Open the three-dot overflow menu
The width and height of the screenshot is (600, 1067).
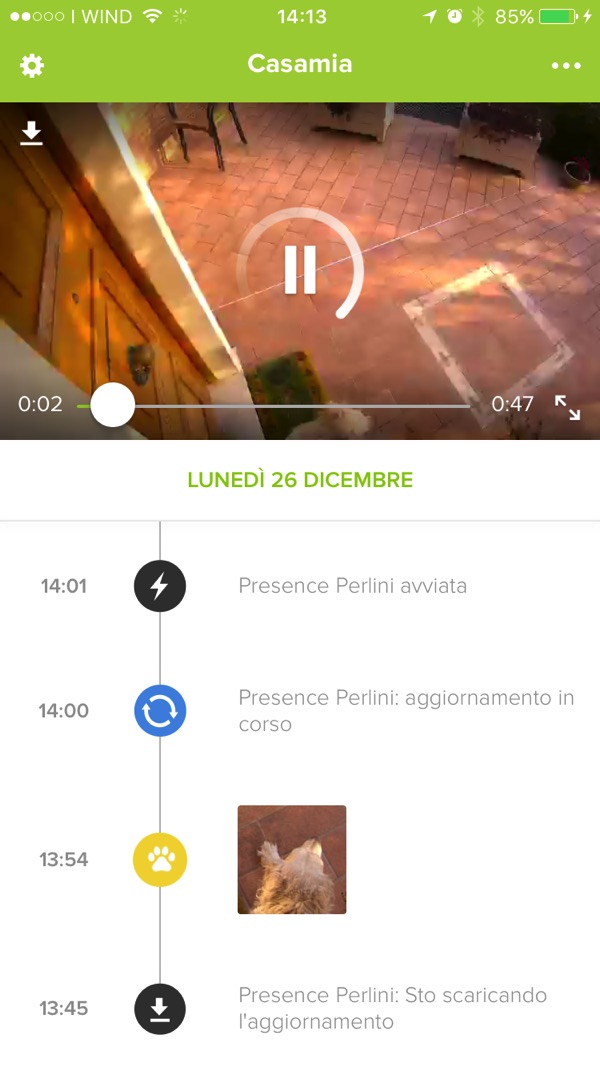(x=565, y=66)
